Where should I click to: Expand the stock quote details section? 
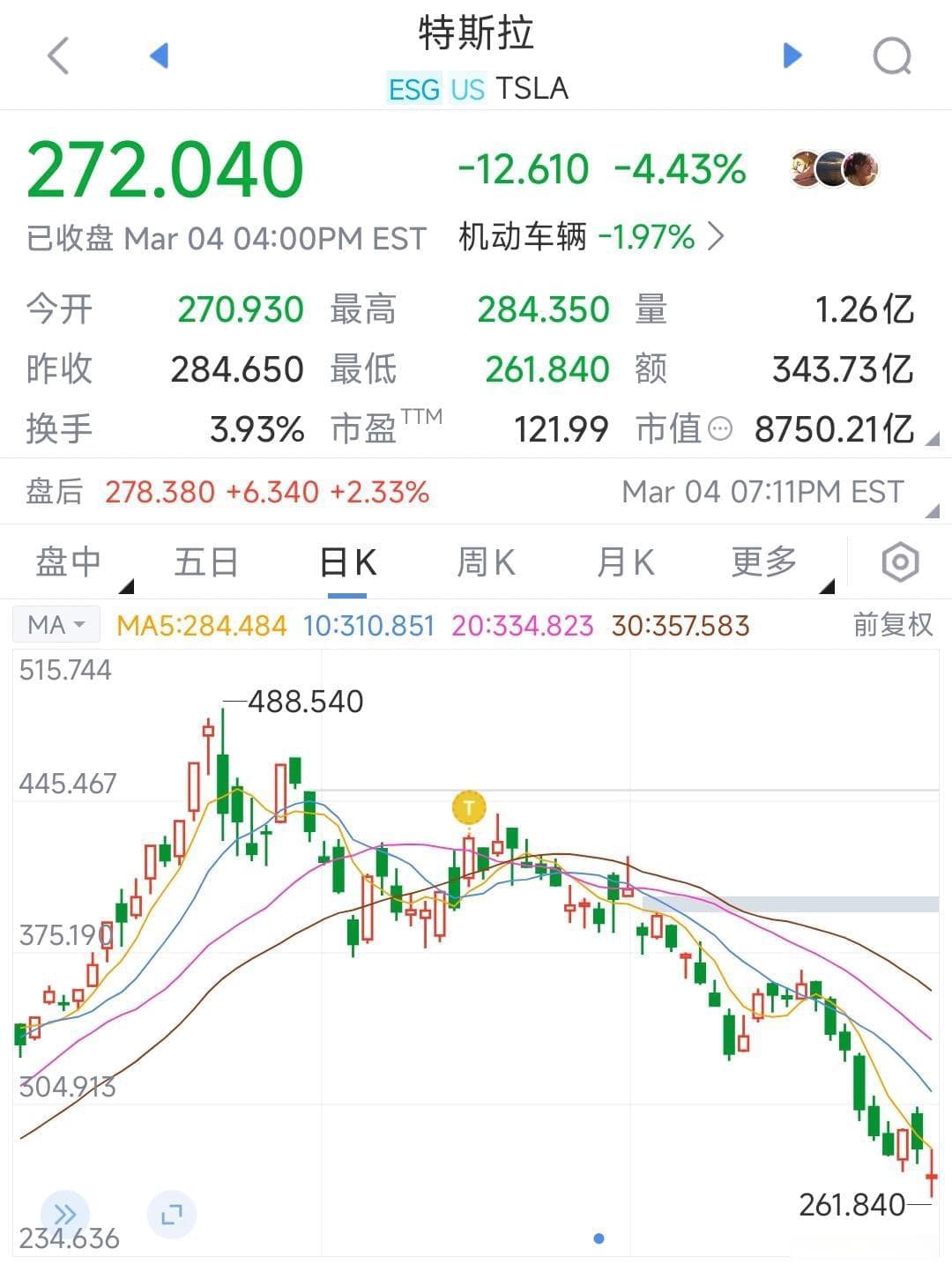(931, 438)
